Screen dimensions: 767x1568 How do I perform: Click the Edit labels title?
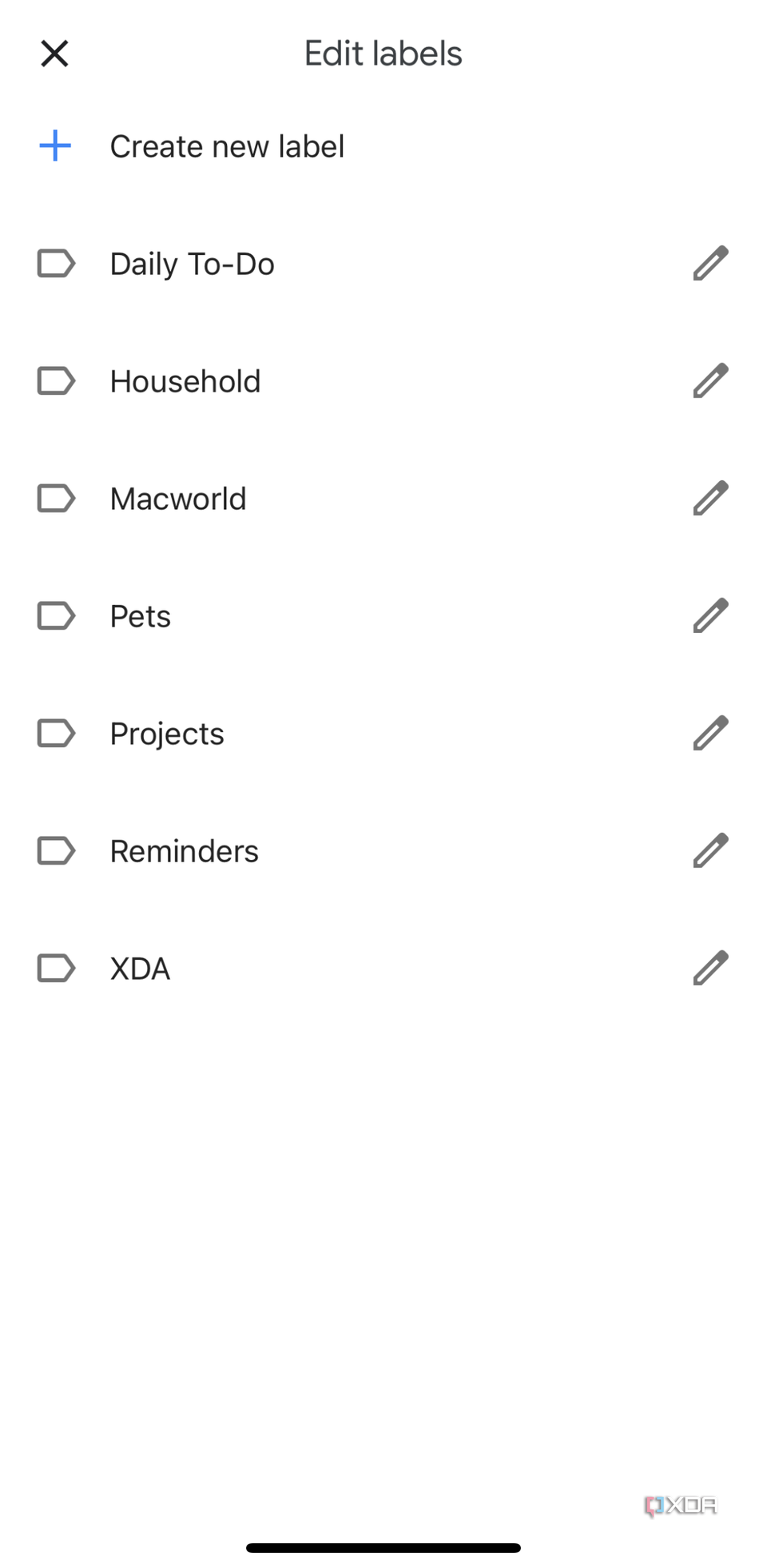tap(382, 53)
